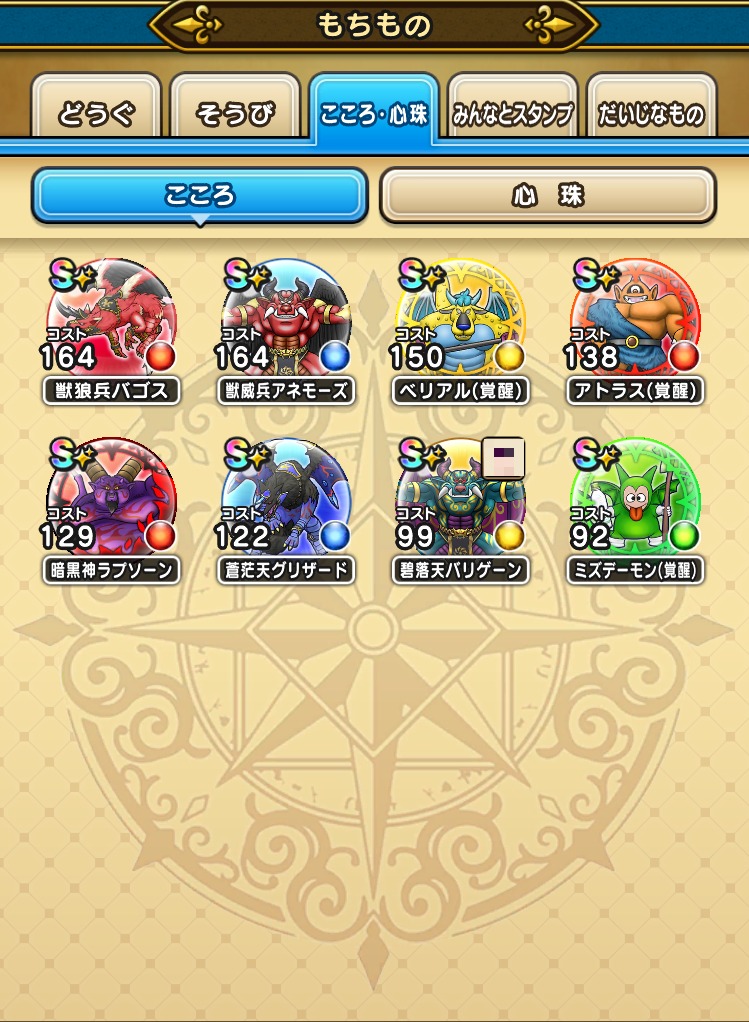749x1022 pixels.
Task: Open the 獣狼兵バゴス heart
Action: coord(111,323)
